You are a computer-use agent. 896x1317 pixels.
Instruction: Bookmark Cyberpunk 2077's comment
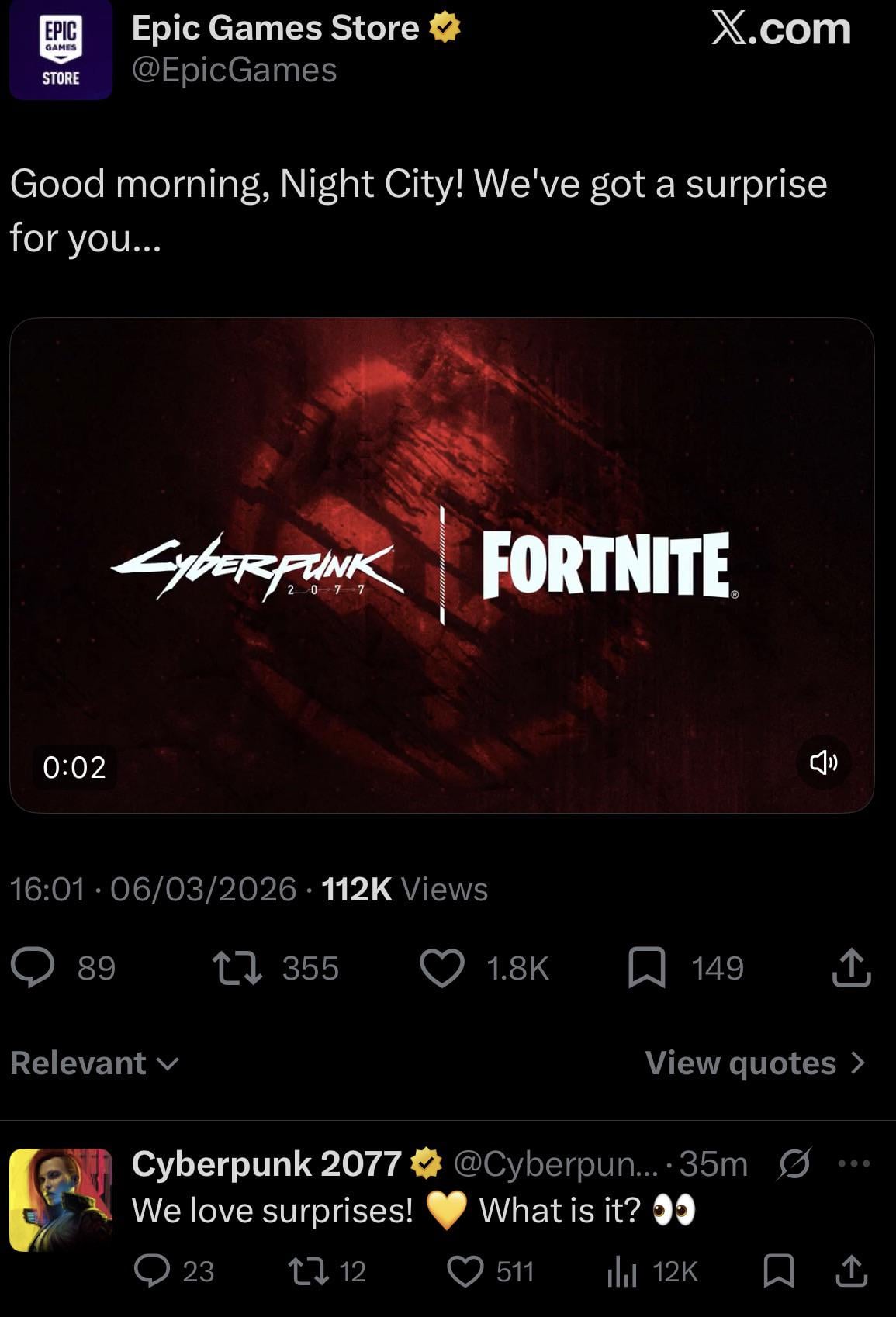tap(778, 1271)
